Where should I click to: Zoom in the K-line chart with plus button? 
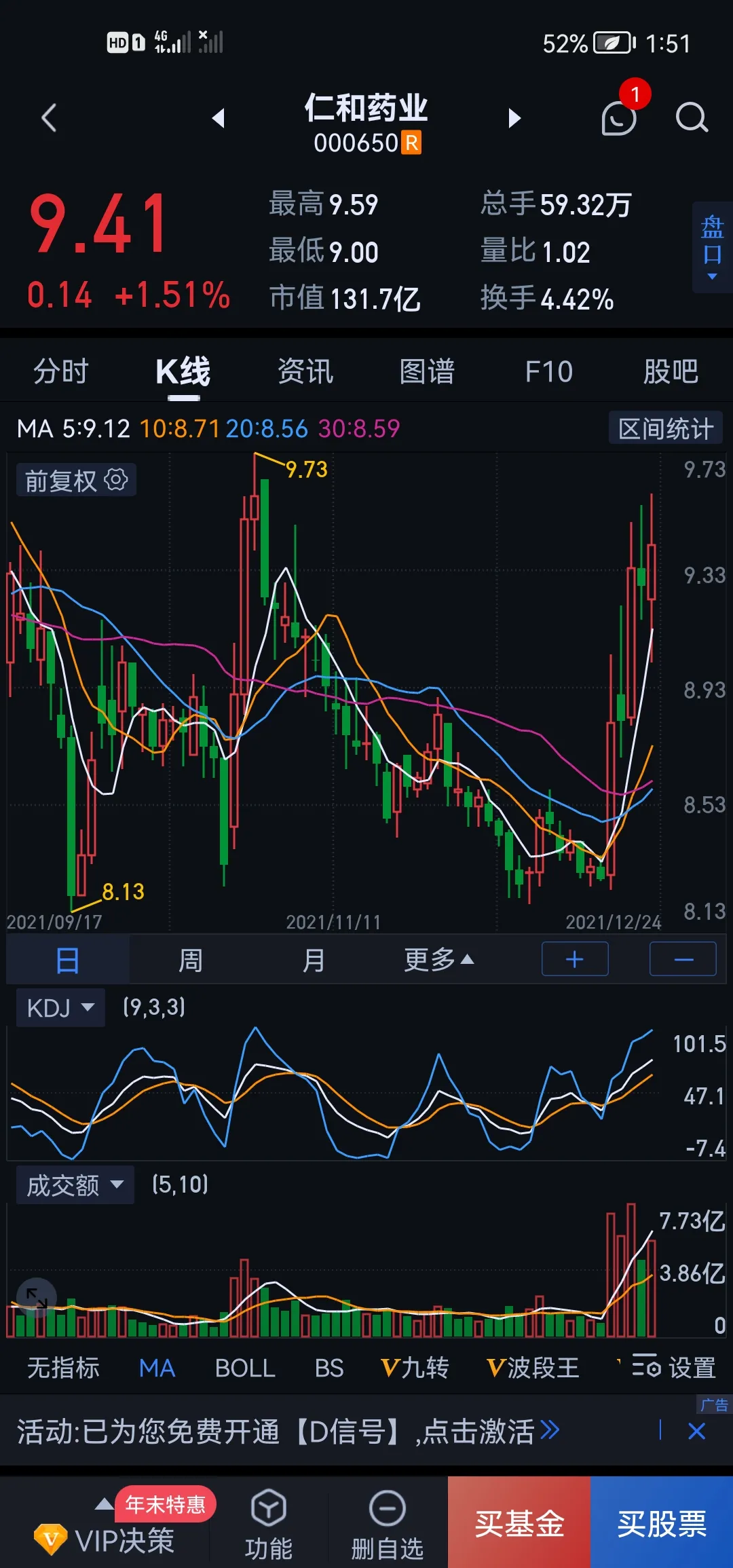(574, 959)
